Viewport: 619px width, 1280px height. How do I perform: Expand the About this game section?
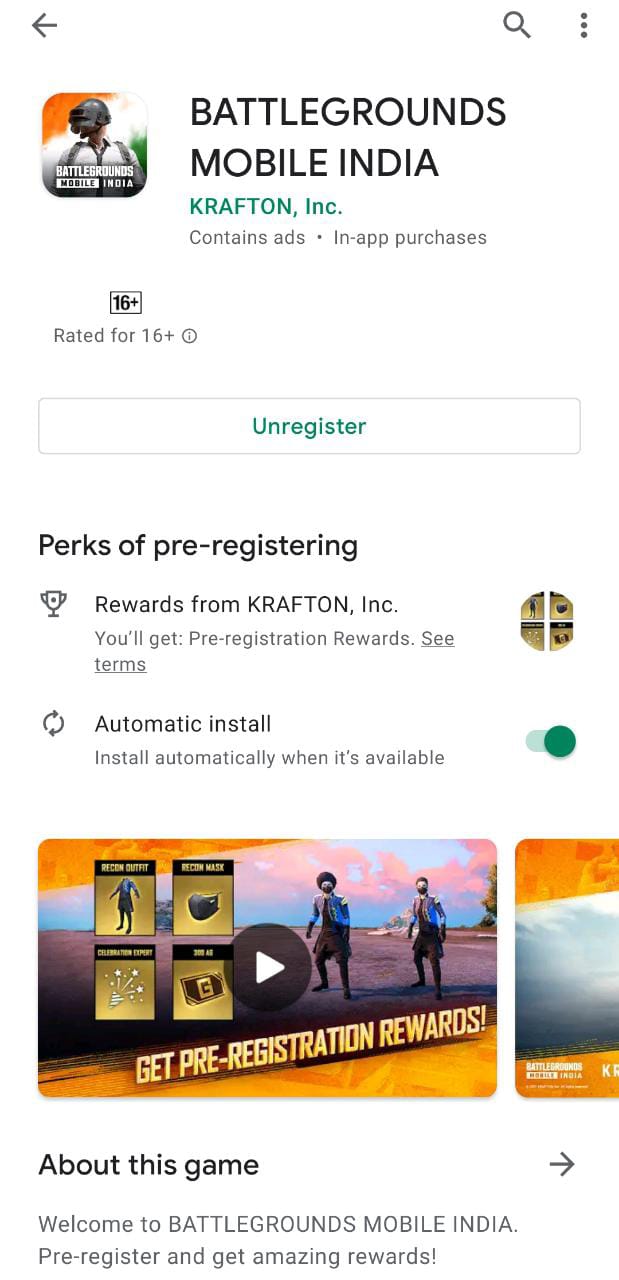[562, 1164]
